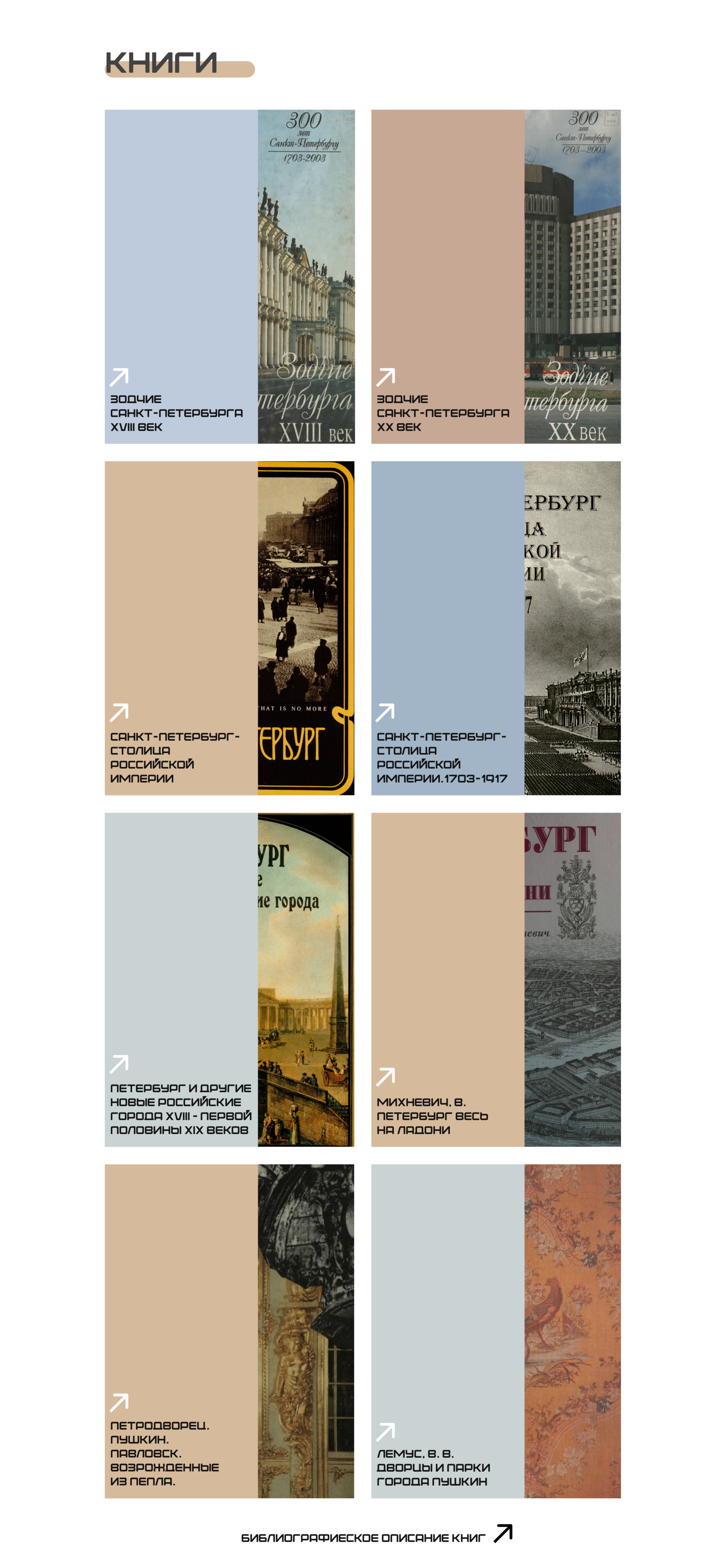Open Лемус's Дворцы и парки города Пушкин
The width and height of the screenshot is (727, 1568).
(495, 1331)
